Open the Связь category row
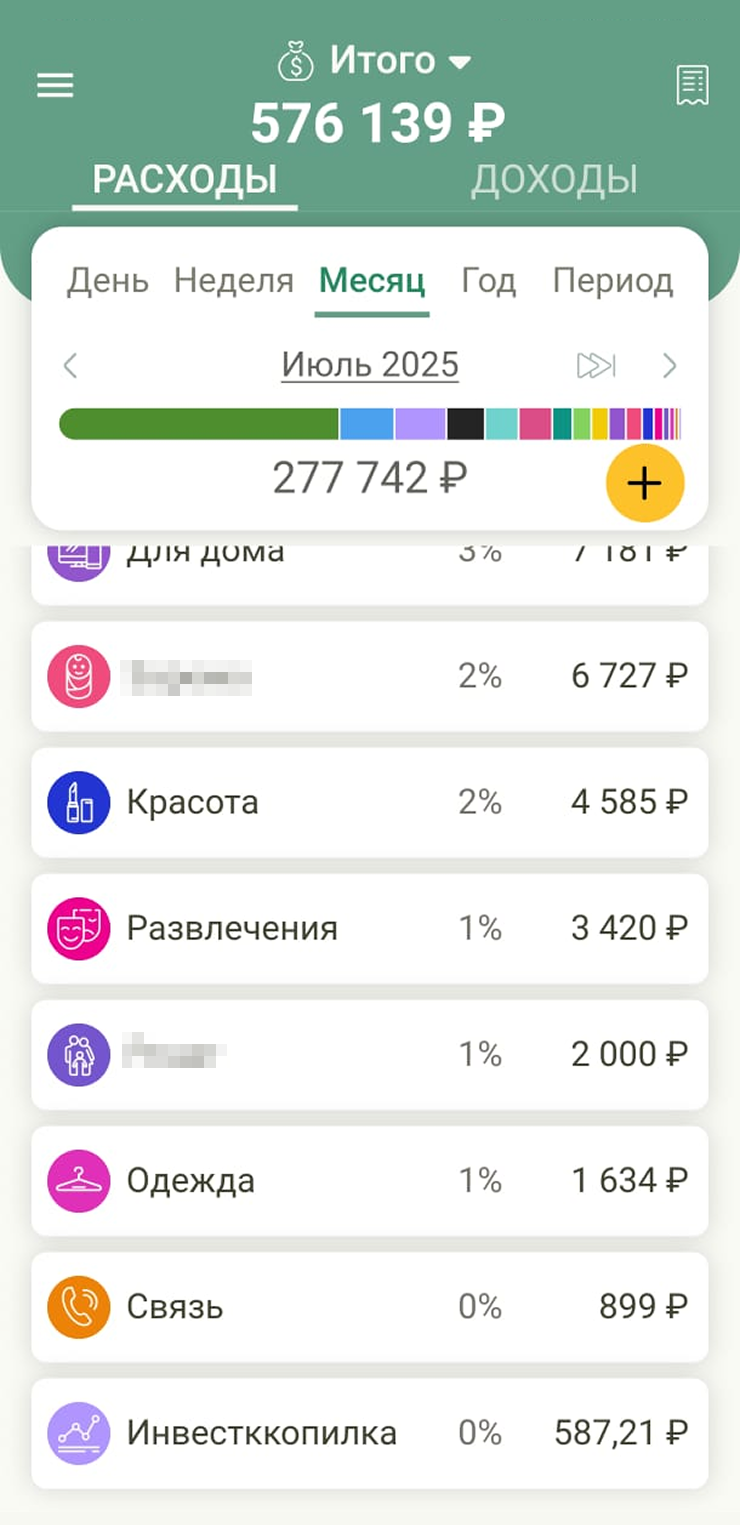Viewport: 740px width, 1525px height. click(370, 1307)
